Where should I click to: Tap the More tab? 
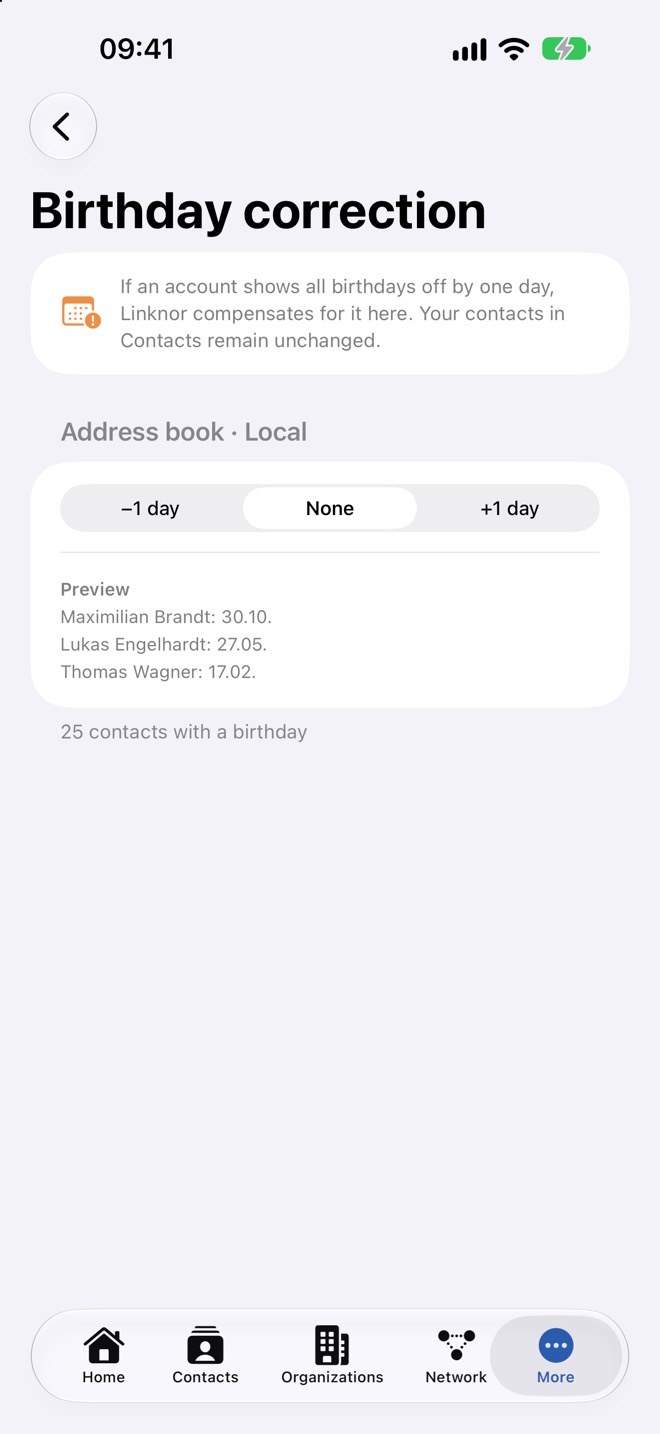(556, 1356)
